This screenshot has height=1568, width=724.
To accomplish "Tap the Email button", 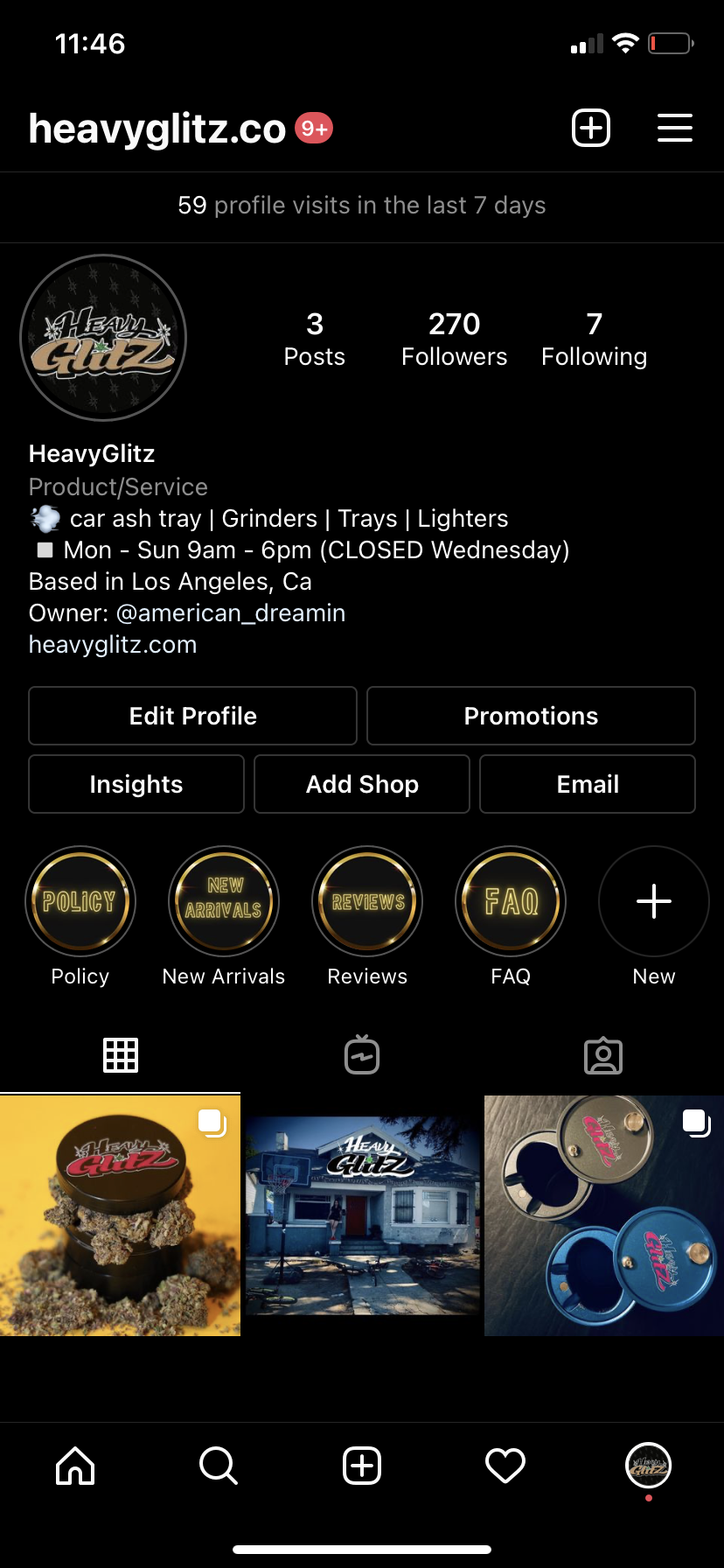I will [x=588, y=784].
